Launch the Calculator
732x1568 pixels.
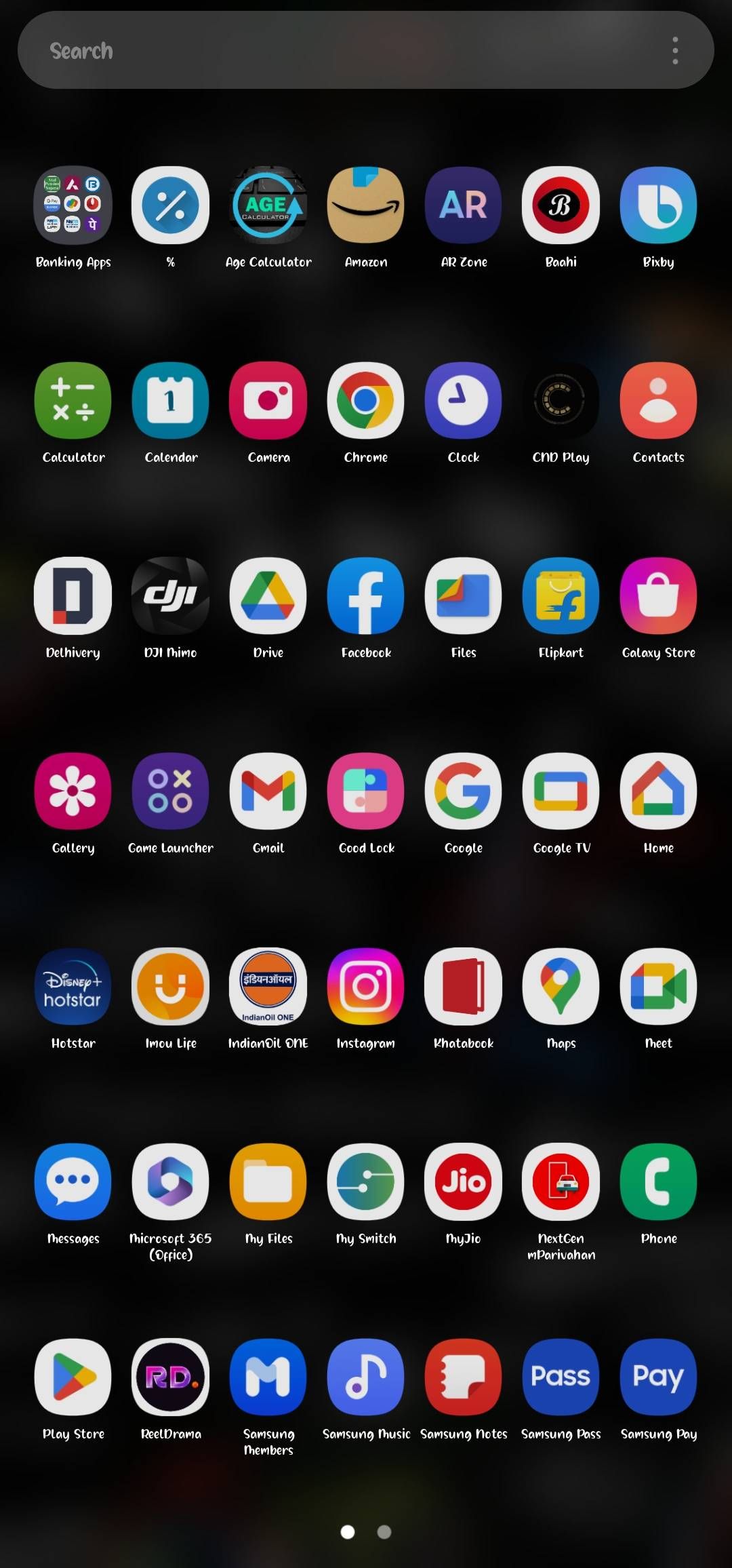coord(73,400)
